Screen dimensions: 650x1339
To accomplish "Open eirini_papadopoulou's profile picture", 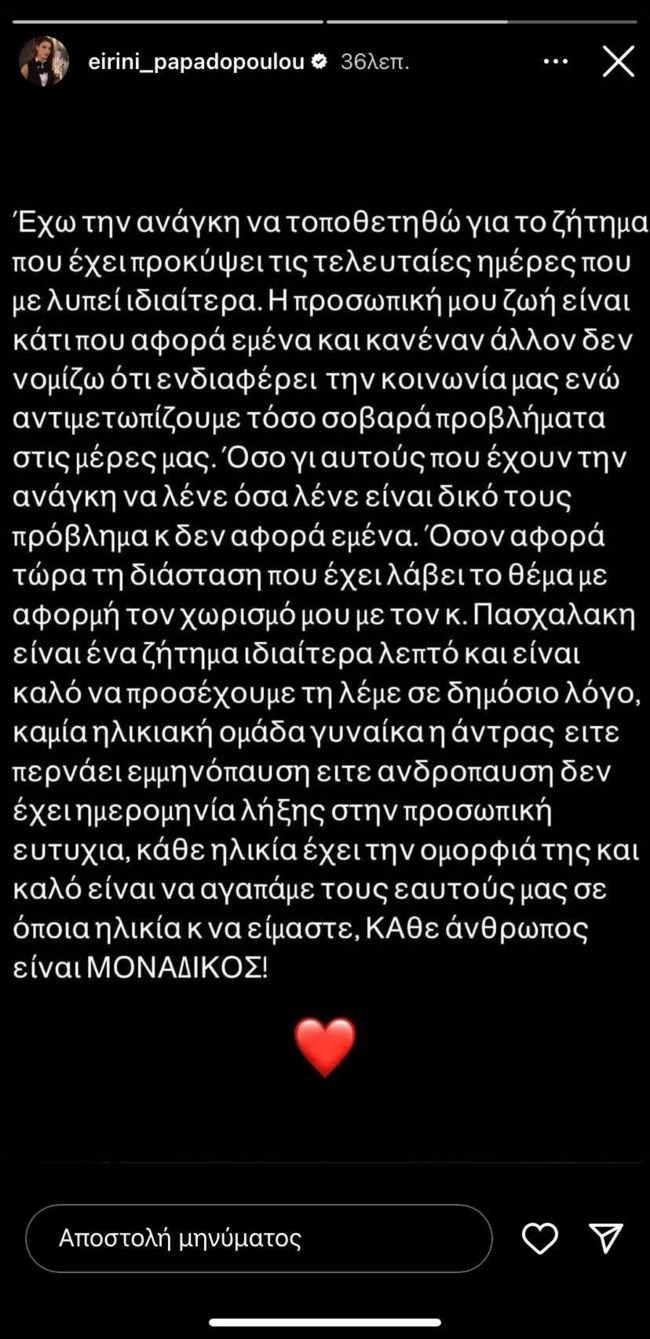I will 45,62.
